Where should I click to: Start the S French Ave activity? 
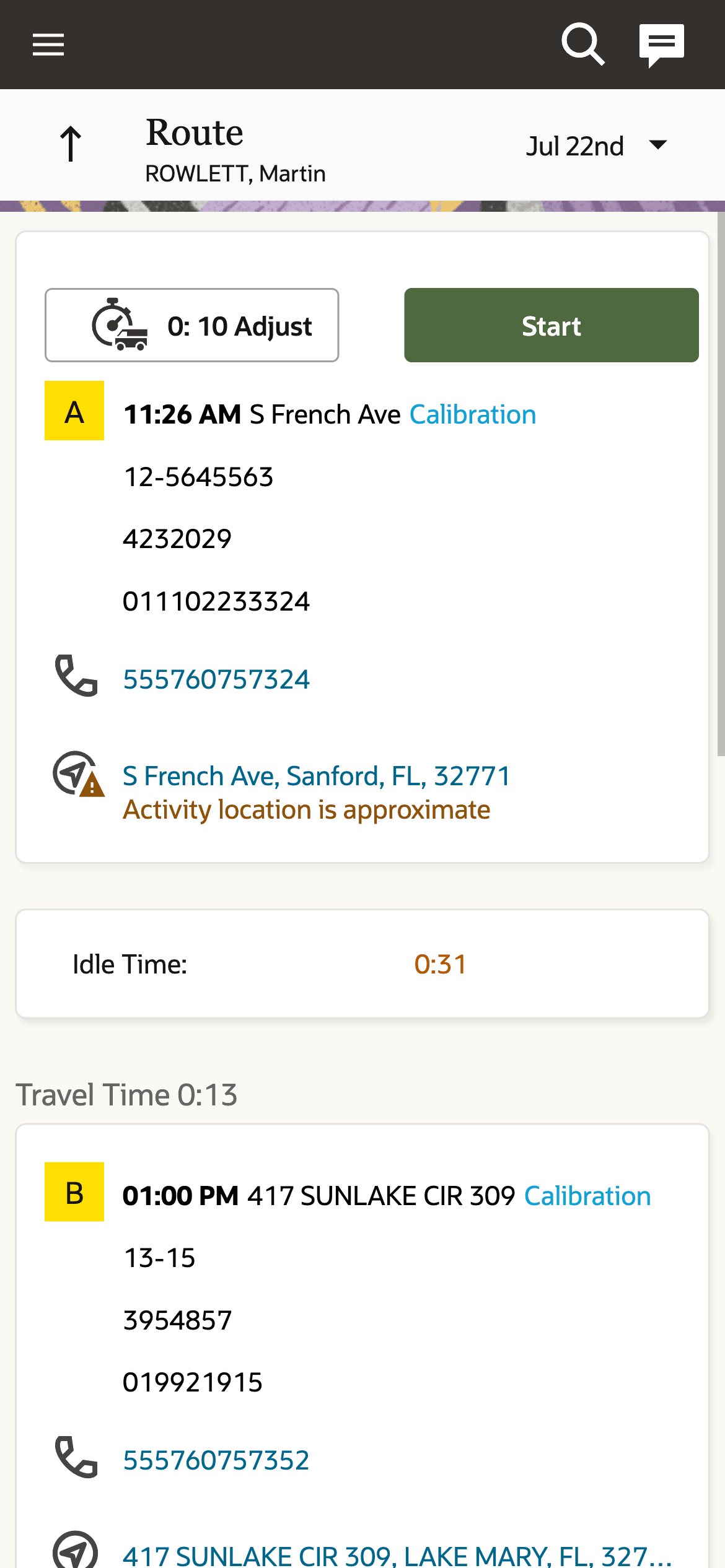click(551, 326)
